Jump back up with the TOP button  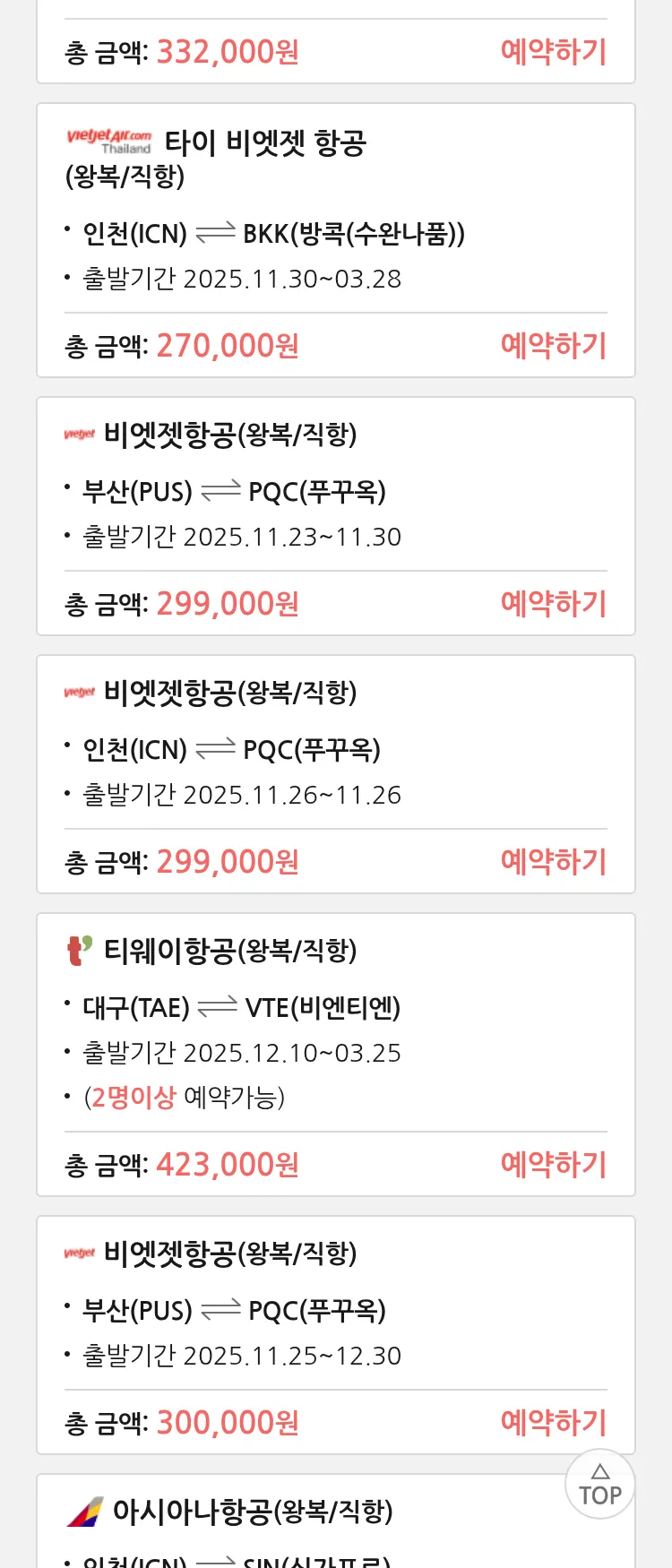(599, 1485)
